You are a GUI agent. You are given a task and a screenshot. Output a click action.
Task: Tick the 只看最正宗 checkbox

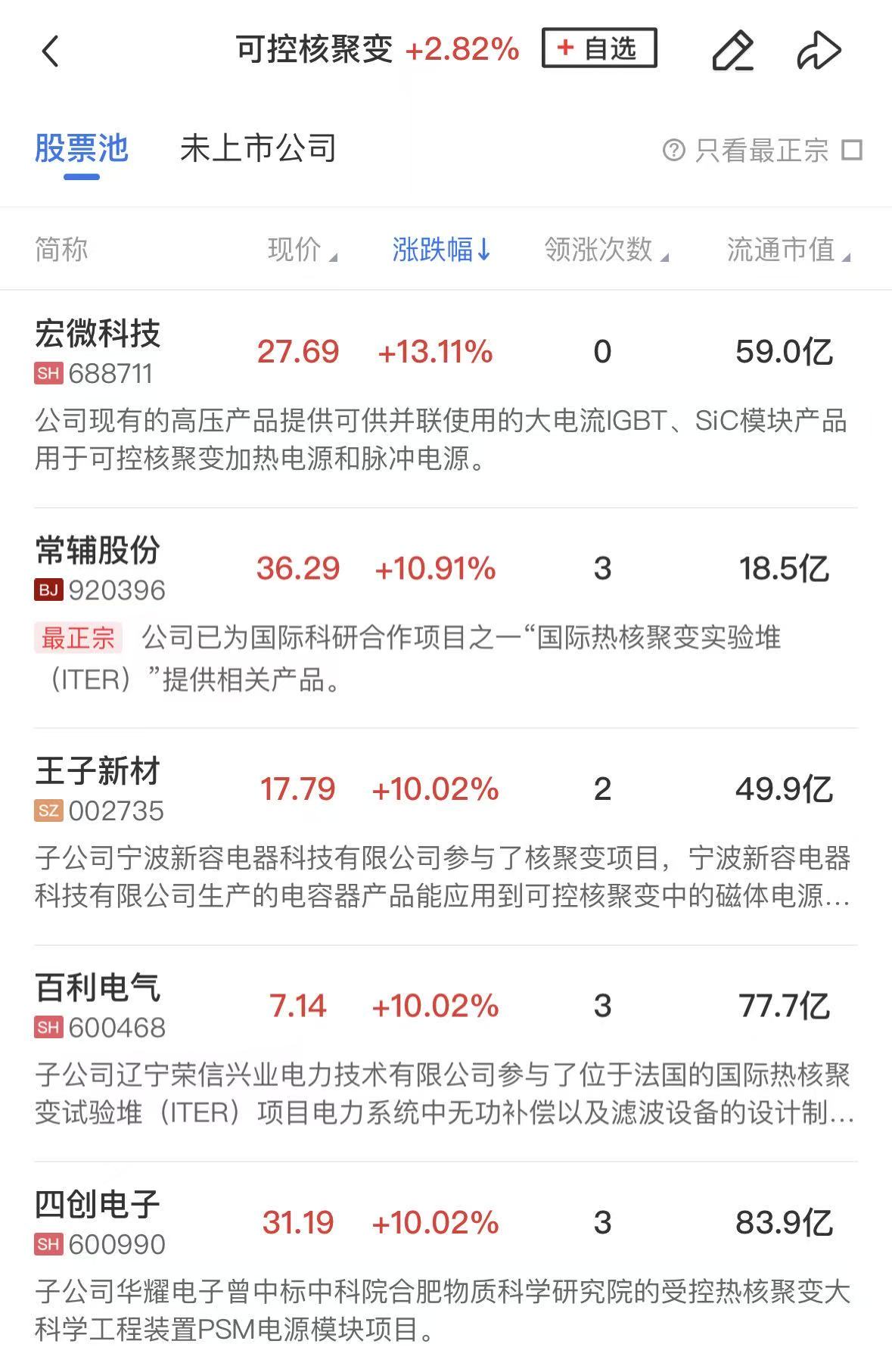(x=852, y=150)
